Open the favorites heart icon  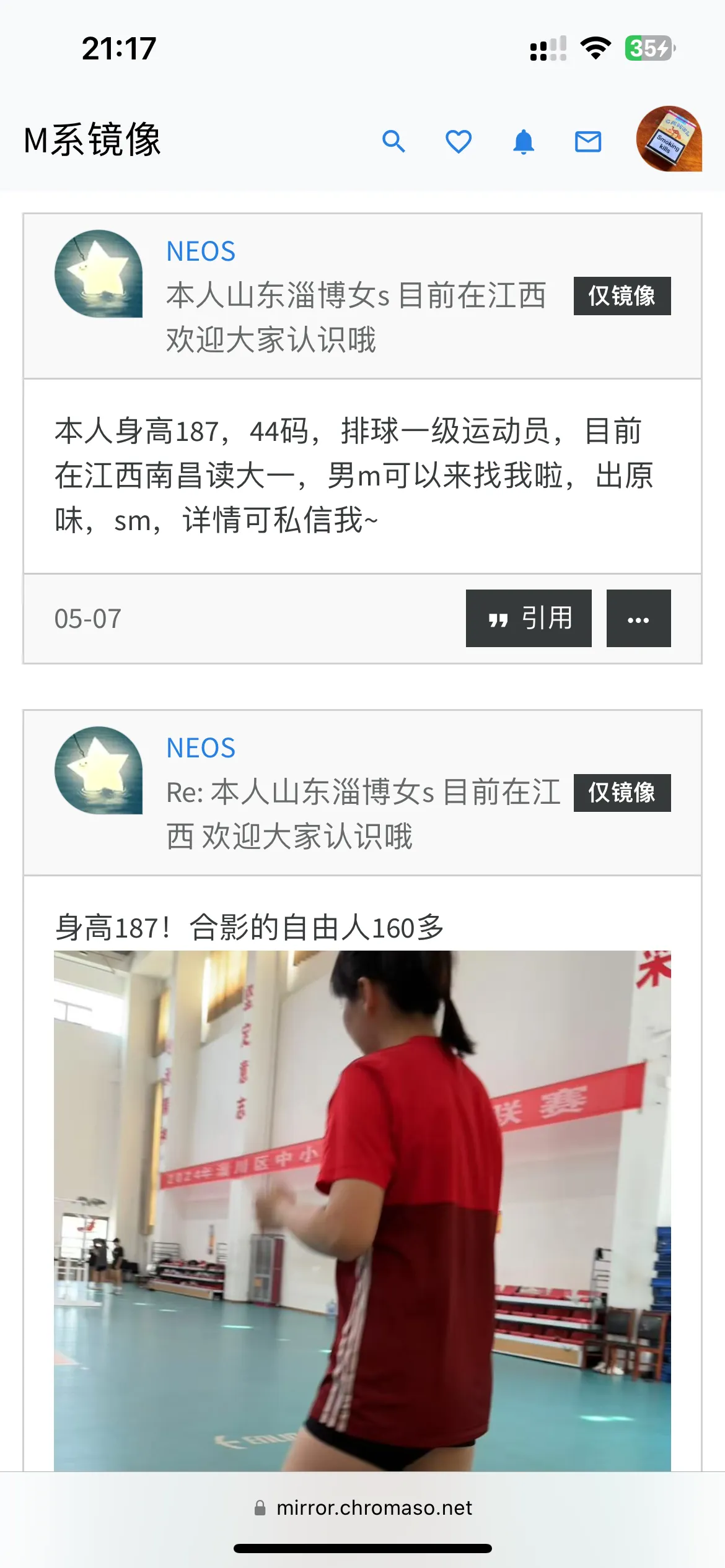pyautogui.click(x=459, y=142)
